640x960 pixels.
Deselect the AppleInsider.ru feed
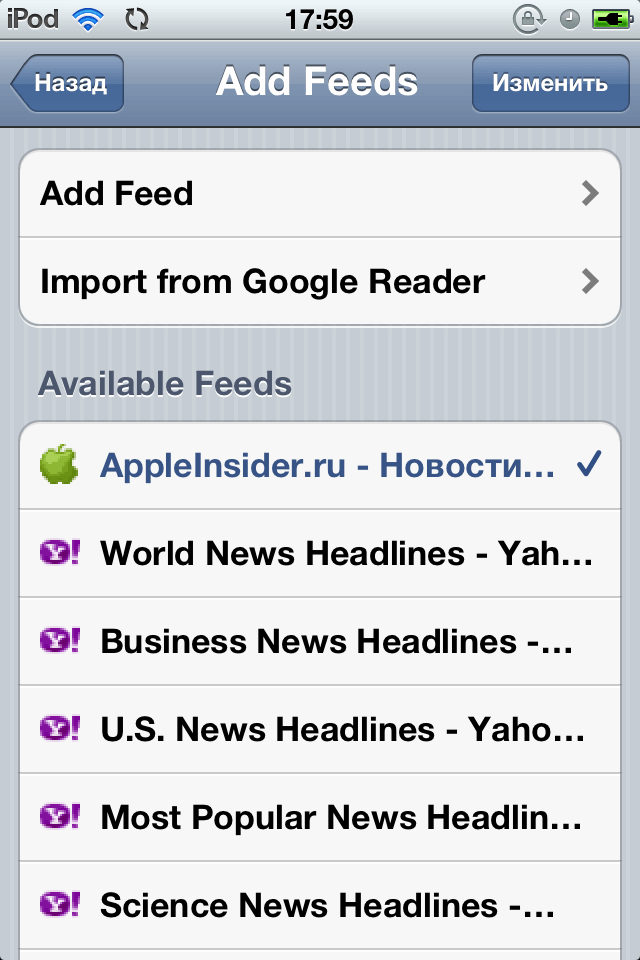pyautogui.click(x=320, y=465)
